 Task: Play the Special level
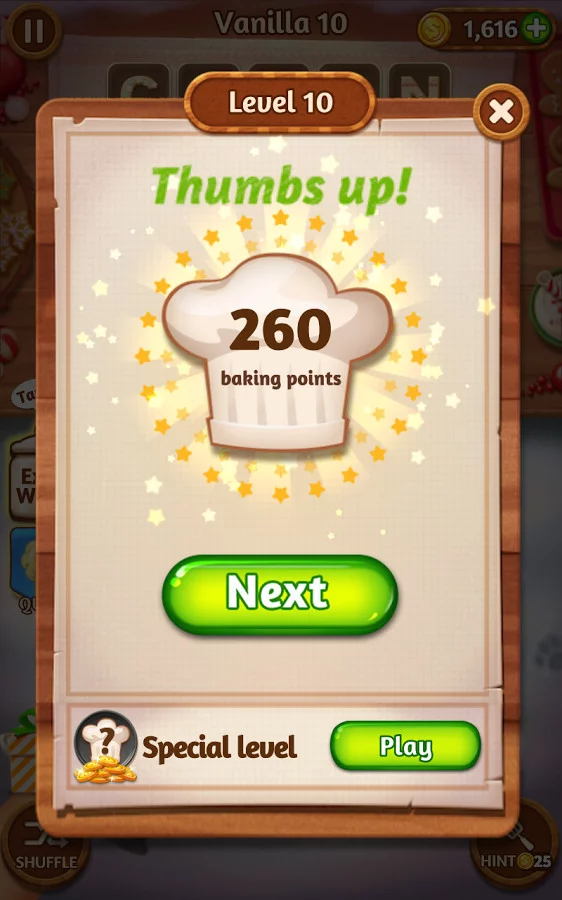click(405, 746)
